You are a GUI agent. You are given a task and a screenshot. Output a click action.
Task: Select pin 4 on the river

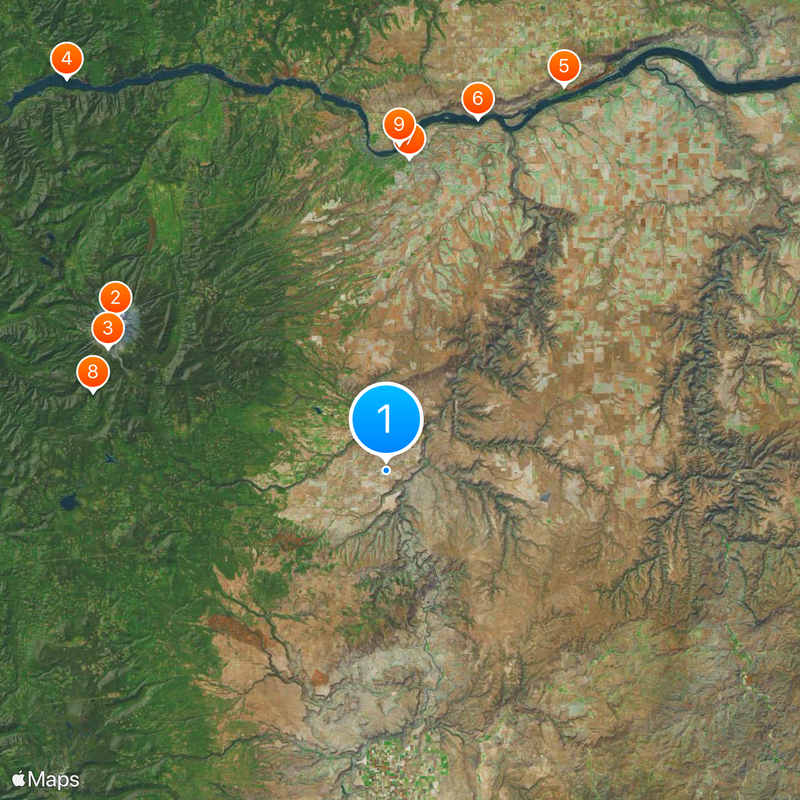coord(66,60)
